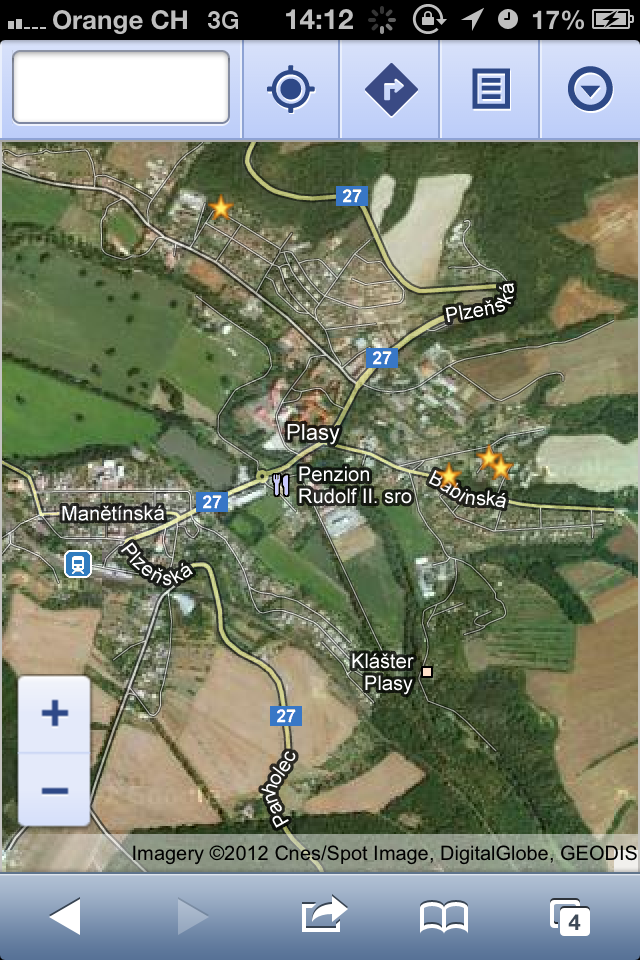Select the train station icon

(78, 564)
